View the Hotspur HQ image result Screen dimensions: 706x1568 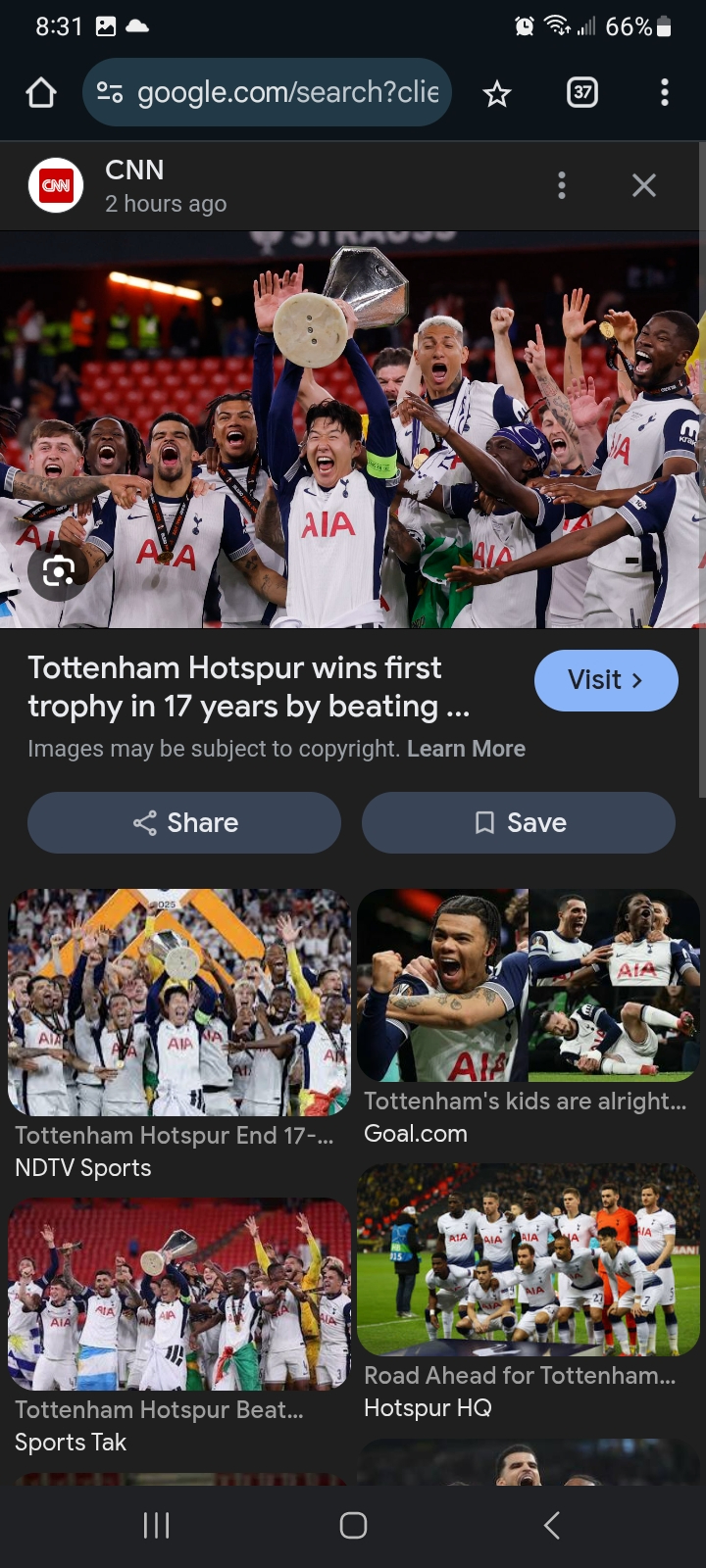529,1259
